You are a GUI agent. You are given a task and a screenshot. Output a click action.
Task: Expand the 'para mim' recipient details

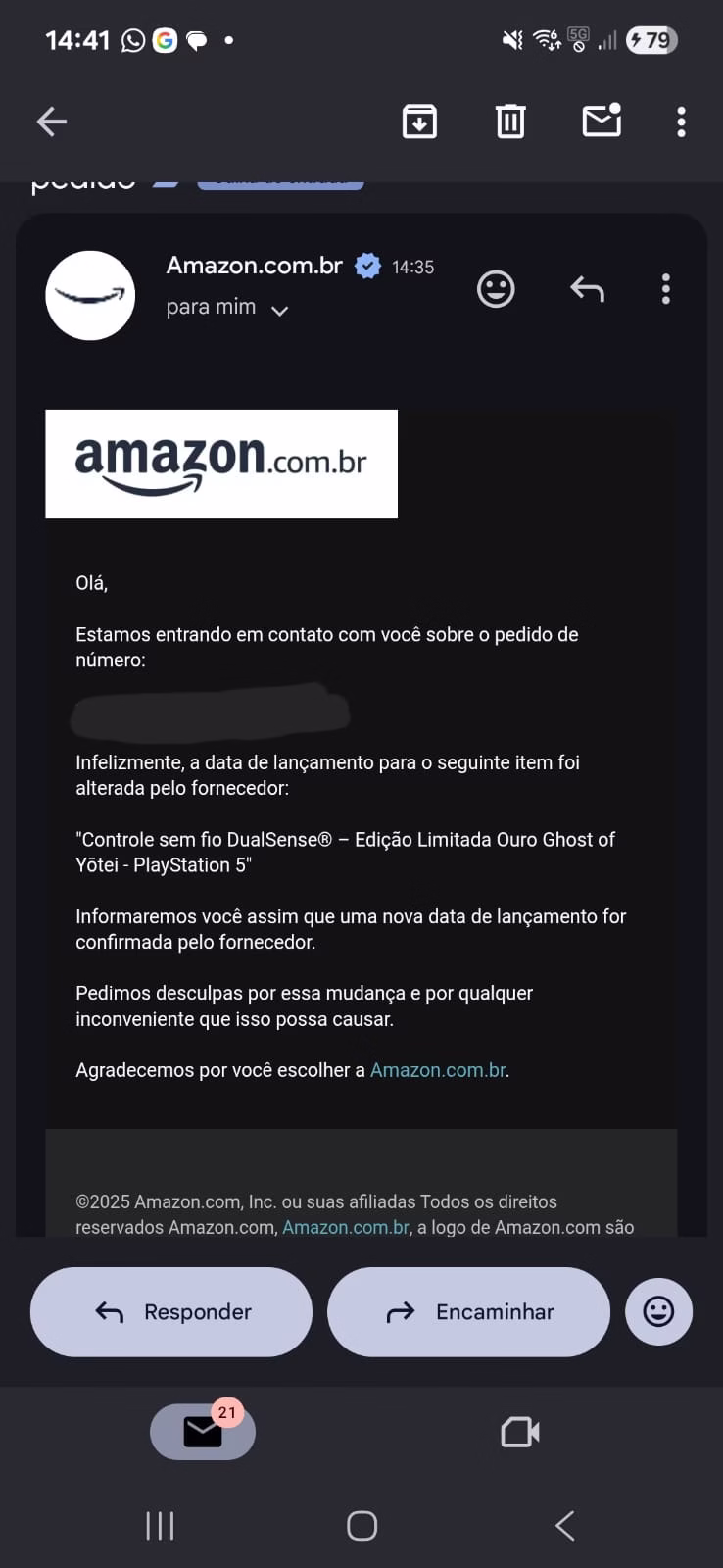[x=279, y=311]
